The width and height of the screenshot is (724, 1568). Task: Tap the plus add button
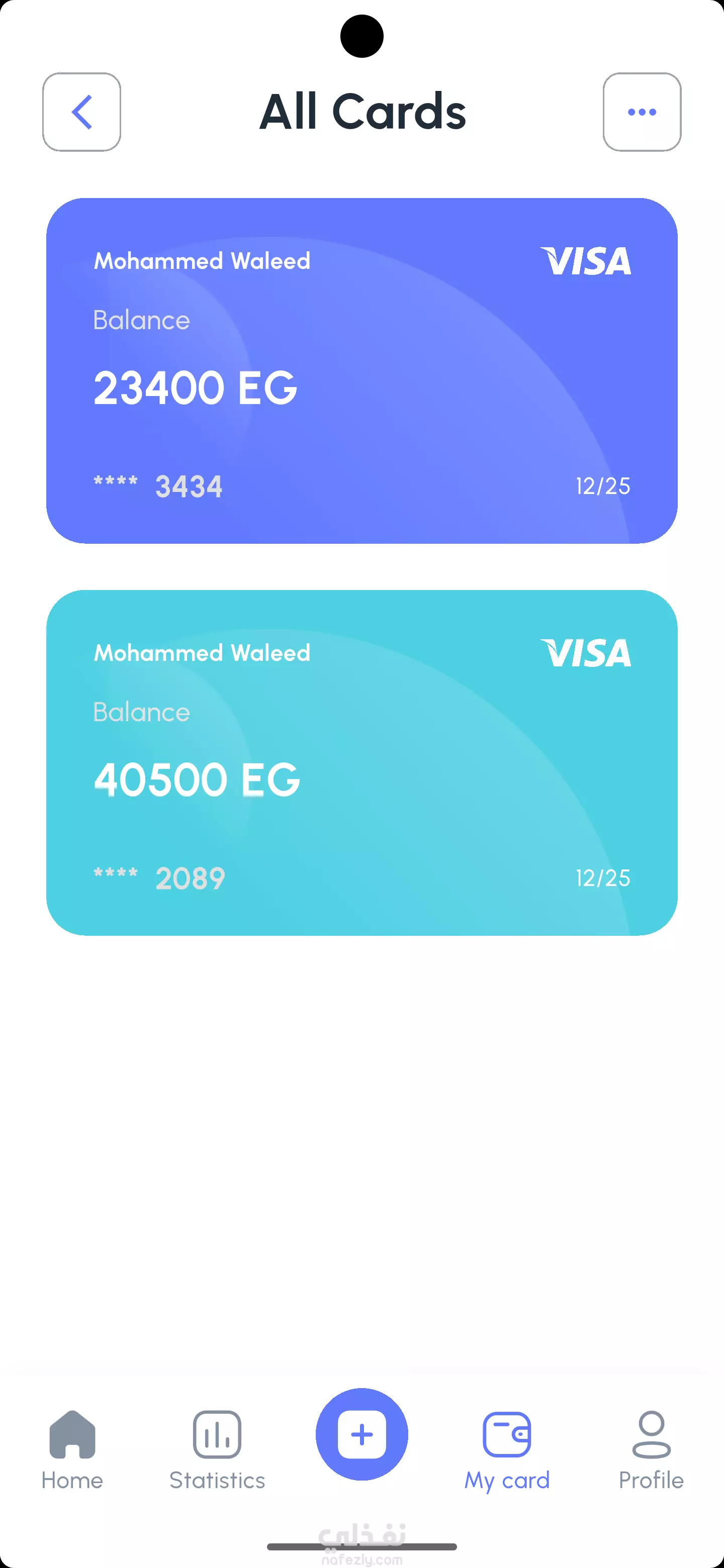point(361,1434)
